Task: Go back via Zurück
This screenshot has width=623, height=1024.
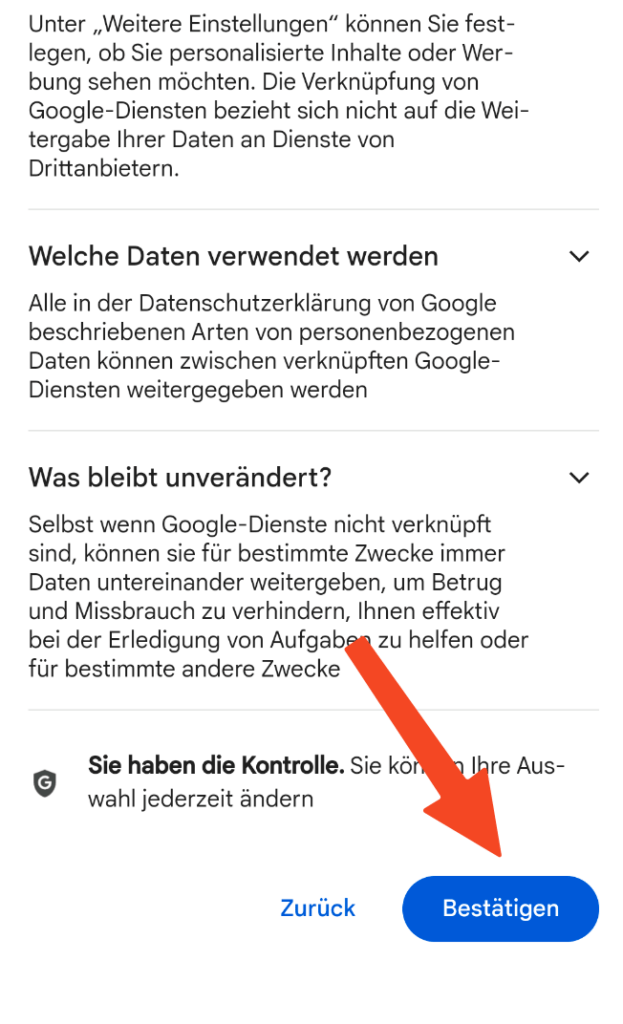Action: 317,908
